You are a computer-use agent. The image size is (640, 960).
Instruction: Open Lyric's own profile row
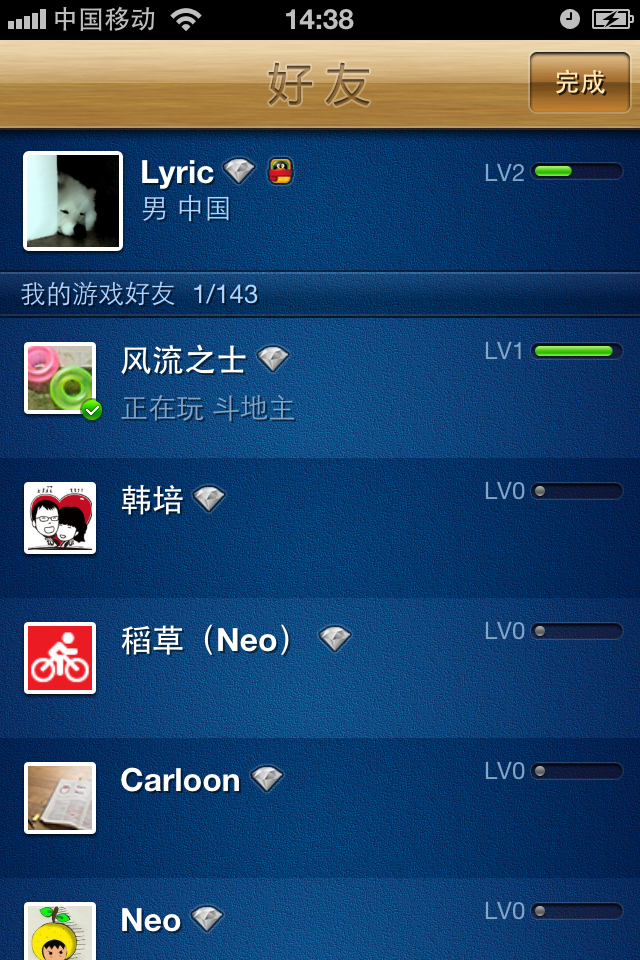[320, 200]
